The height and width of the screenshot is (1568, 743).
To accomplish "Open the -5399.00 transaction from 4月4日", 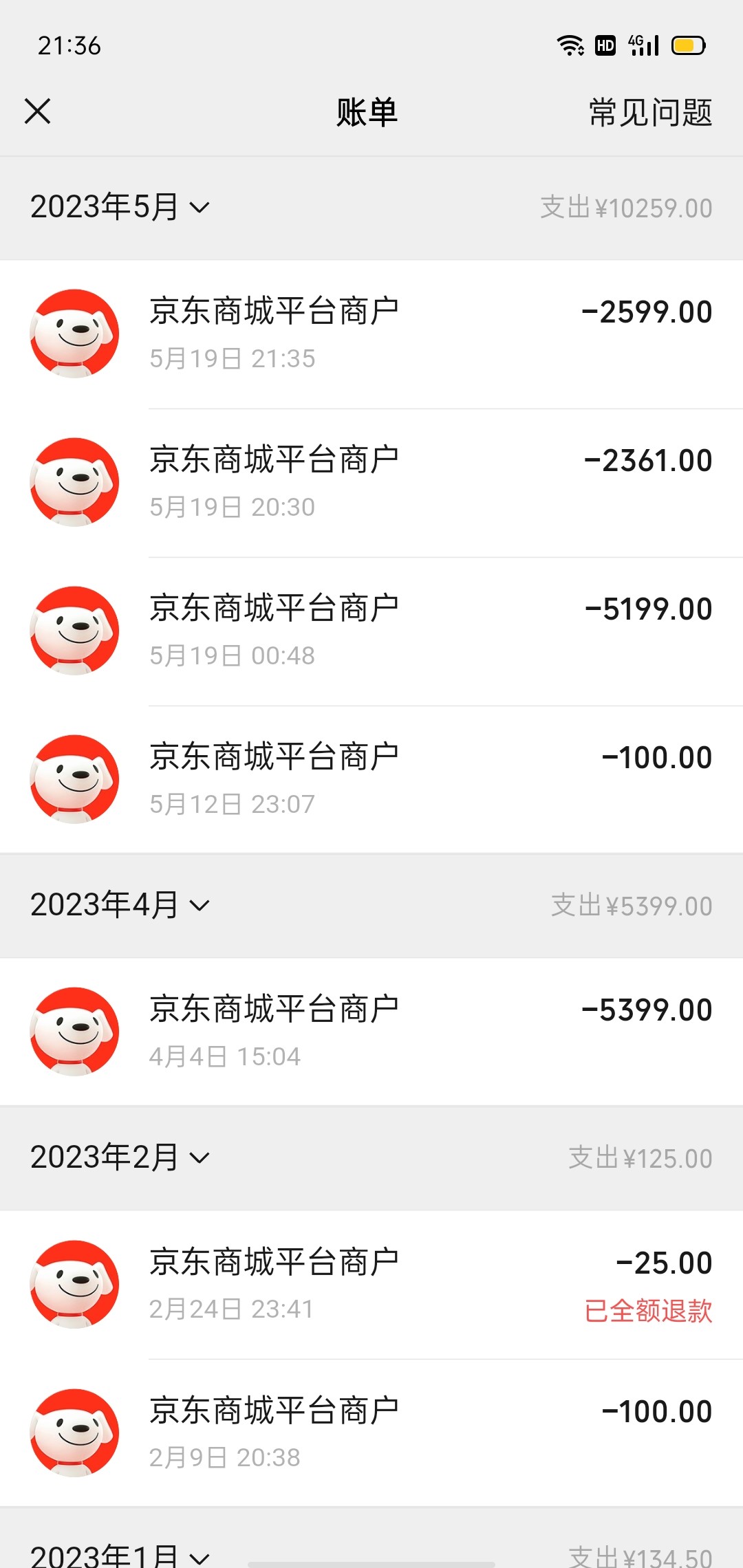I will click(x=371, y=1032).
